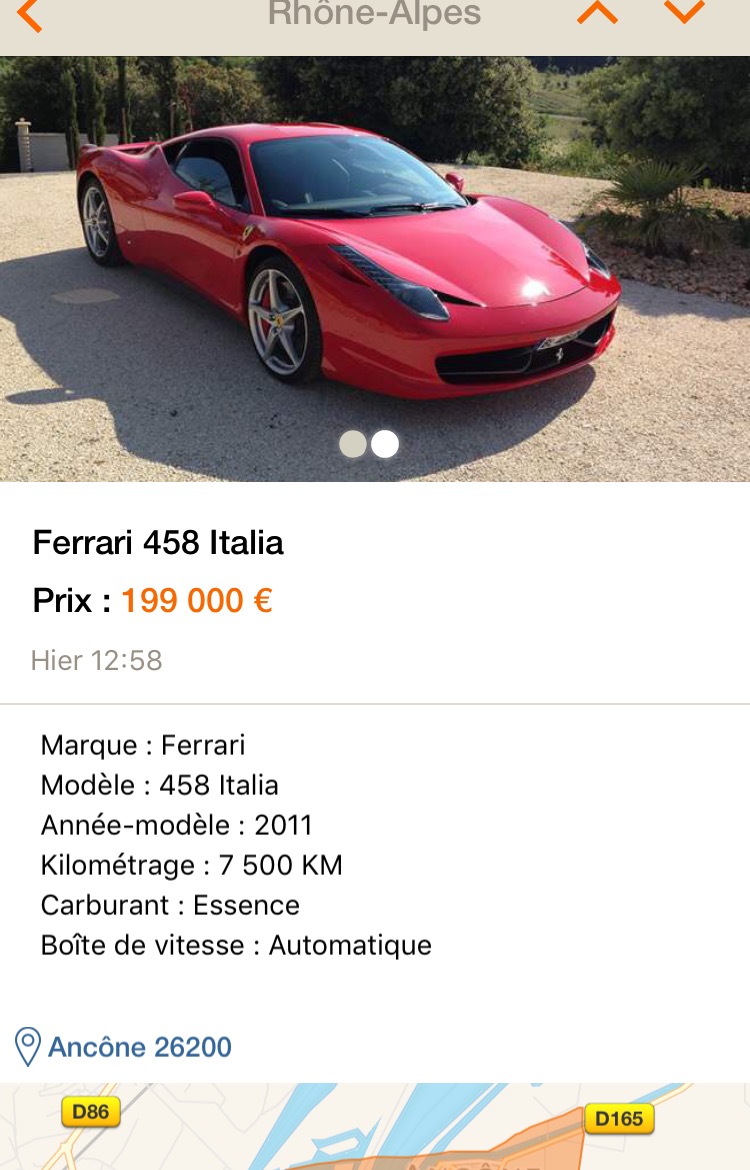The width and height of the screenshot is (750, 1170).
Task: Tap the photo page indicator dots
Action: click(369, 444)
